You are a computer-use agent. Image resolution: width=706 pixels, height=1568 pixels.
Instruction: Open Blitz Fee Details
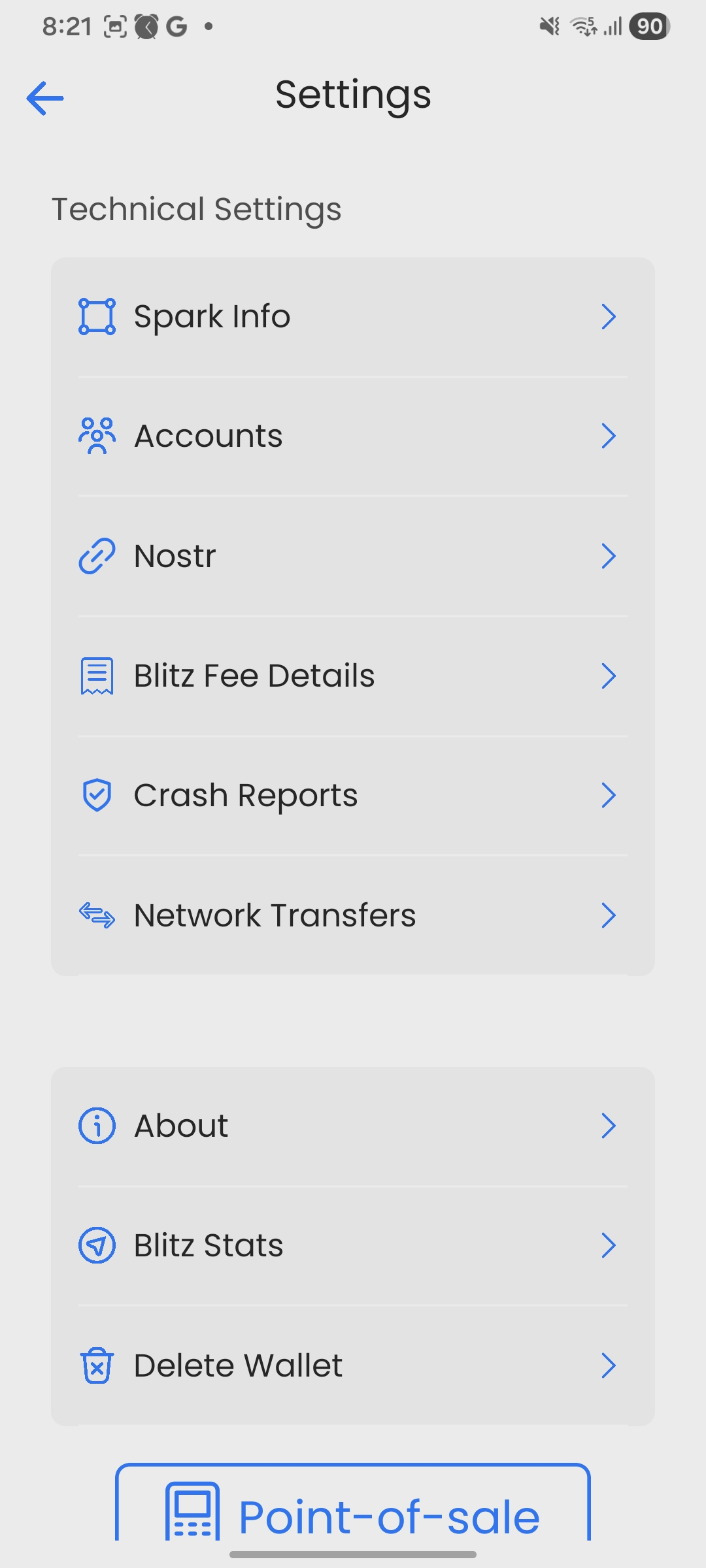(x=352, y=676)
